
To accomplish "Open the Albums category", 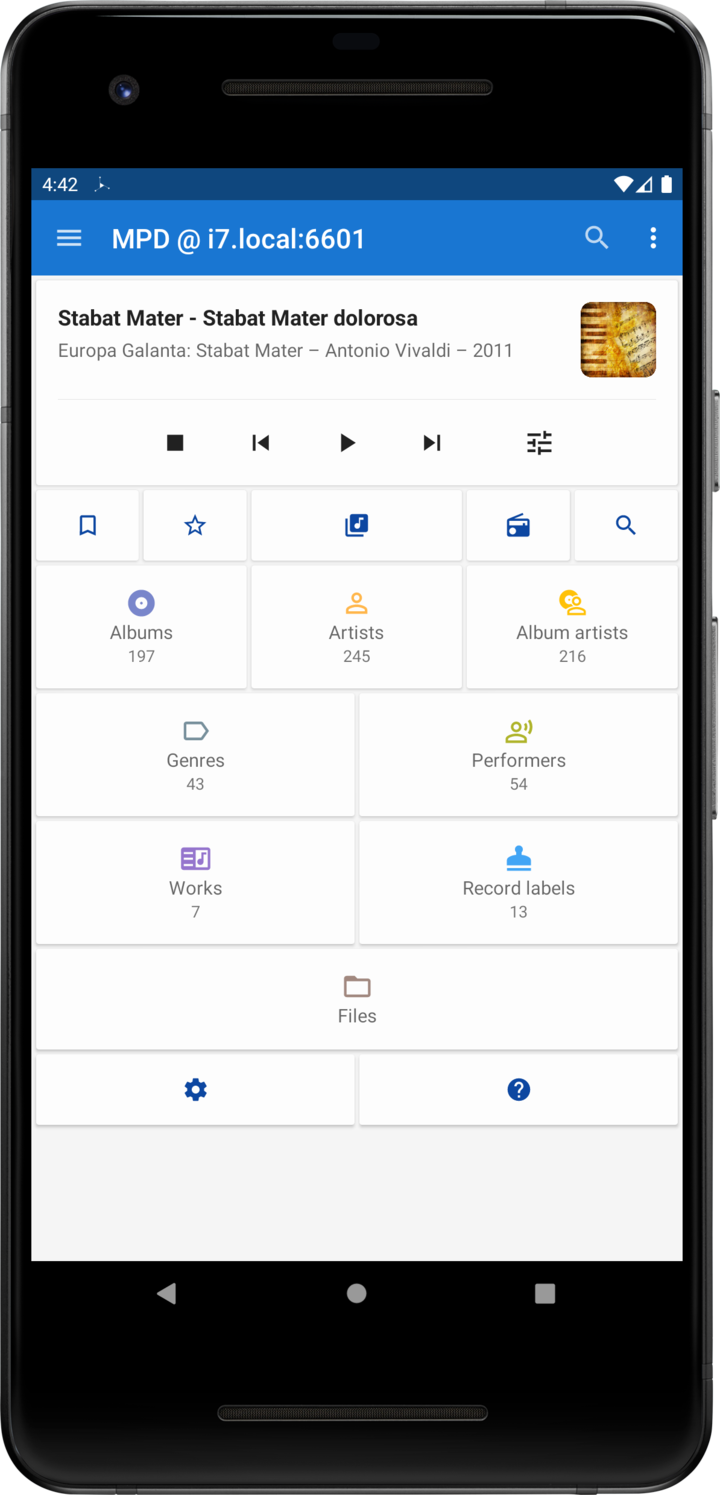I will pyautogui.click(x=141, y=628).
